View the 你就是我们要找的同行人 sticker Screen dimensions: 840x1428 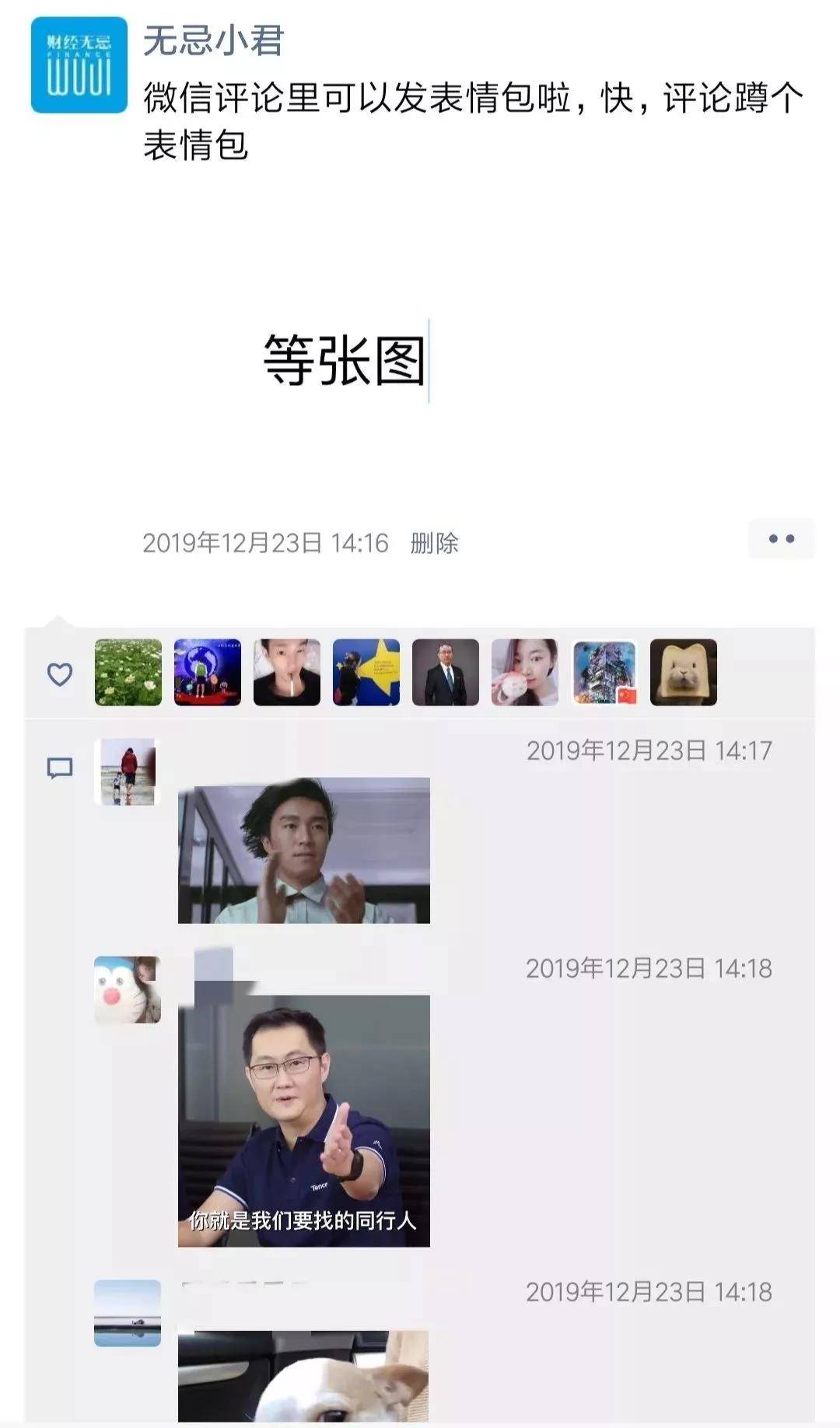(x=303, y=1120)
